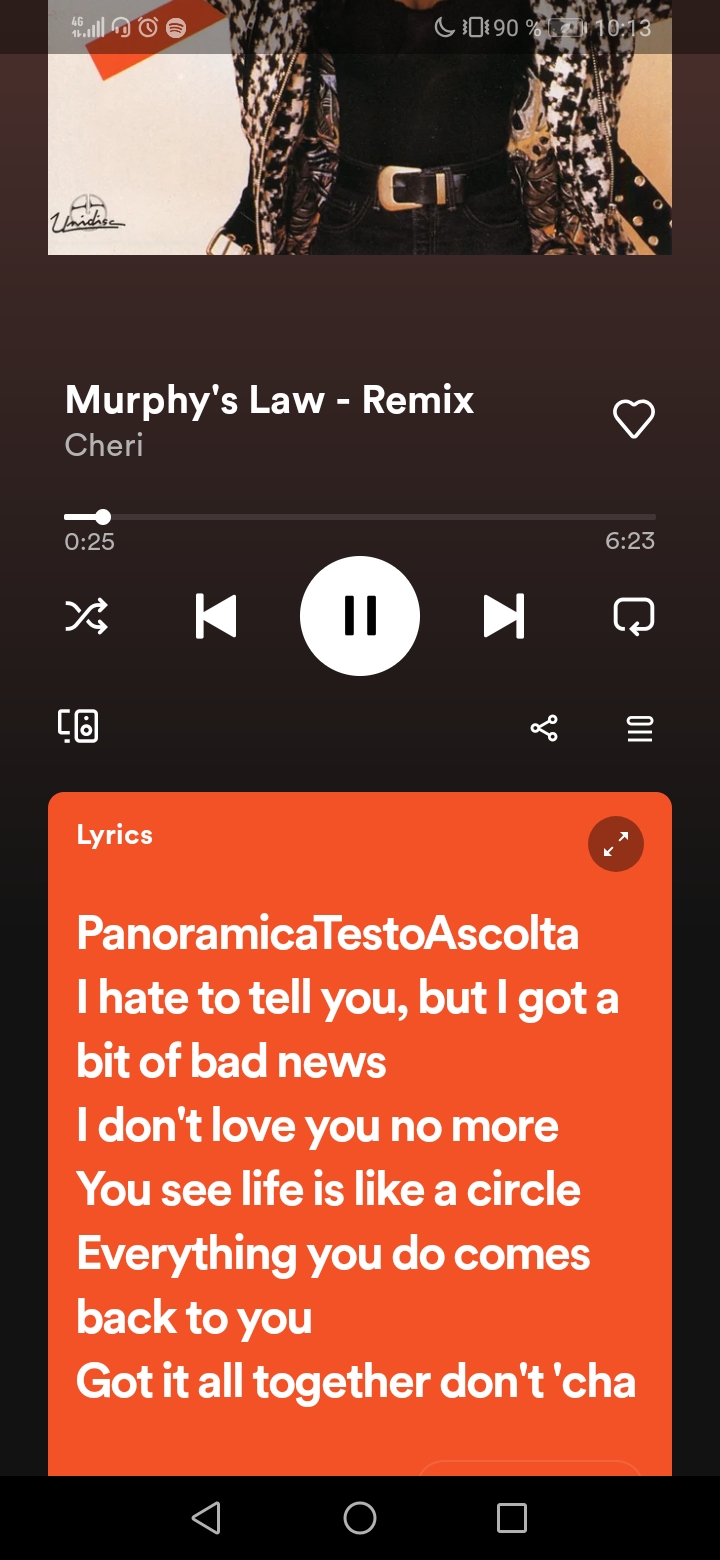720x1560 pixels.
Task: Go to the previous track
Action: click(216, 616)
